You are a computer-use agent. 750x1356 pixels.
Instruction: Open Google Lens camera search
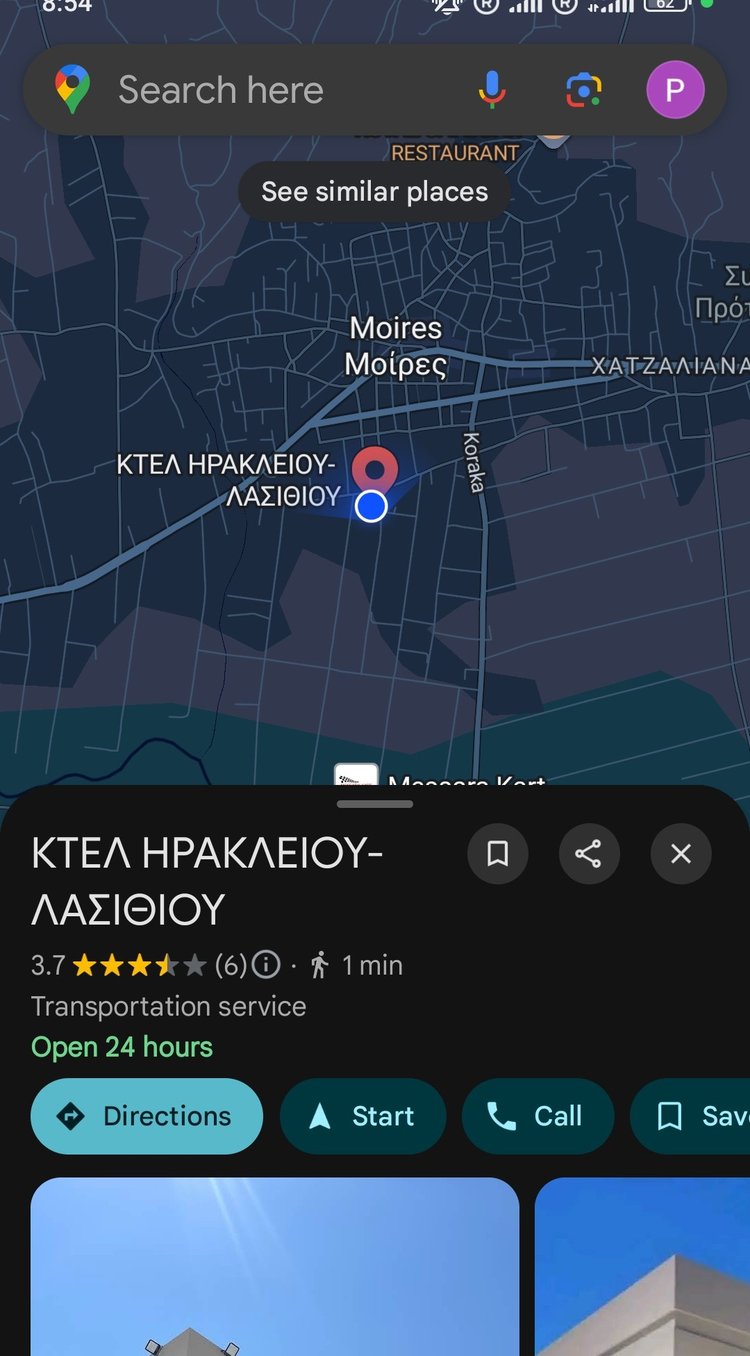coord(583,90)
